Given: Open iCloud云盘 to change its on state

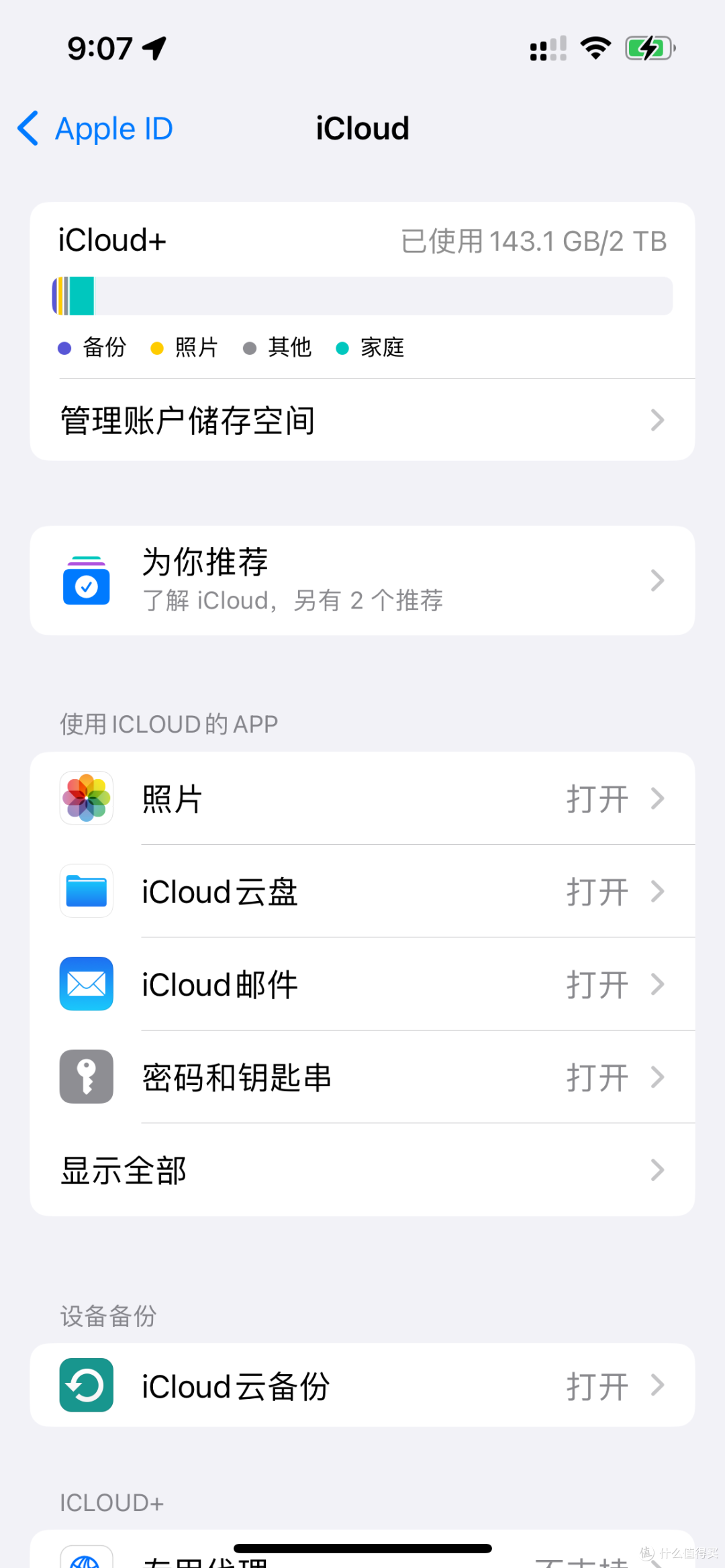Looking at the screenshot, I should 362,891.
